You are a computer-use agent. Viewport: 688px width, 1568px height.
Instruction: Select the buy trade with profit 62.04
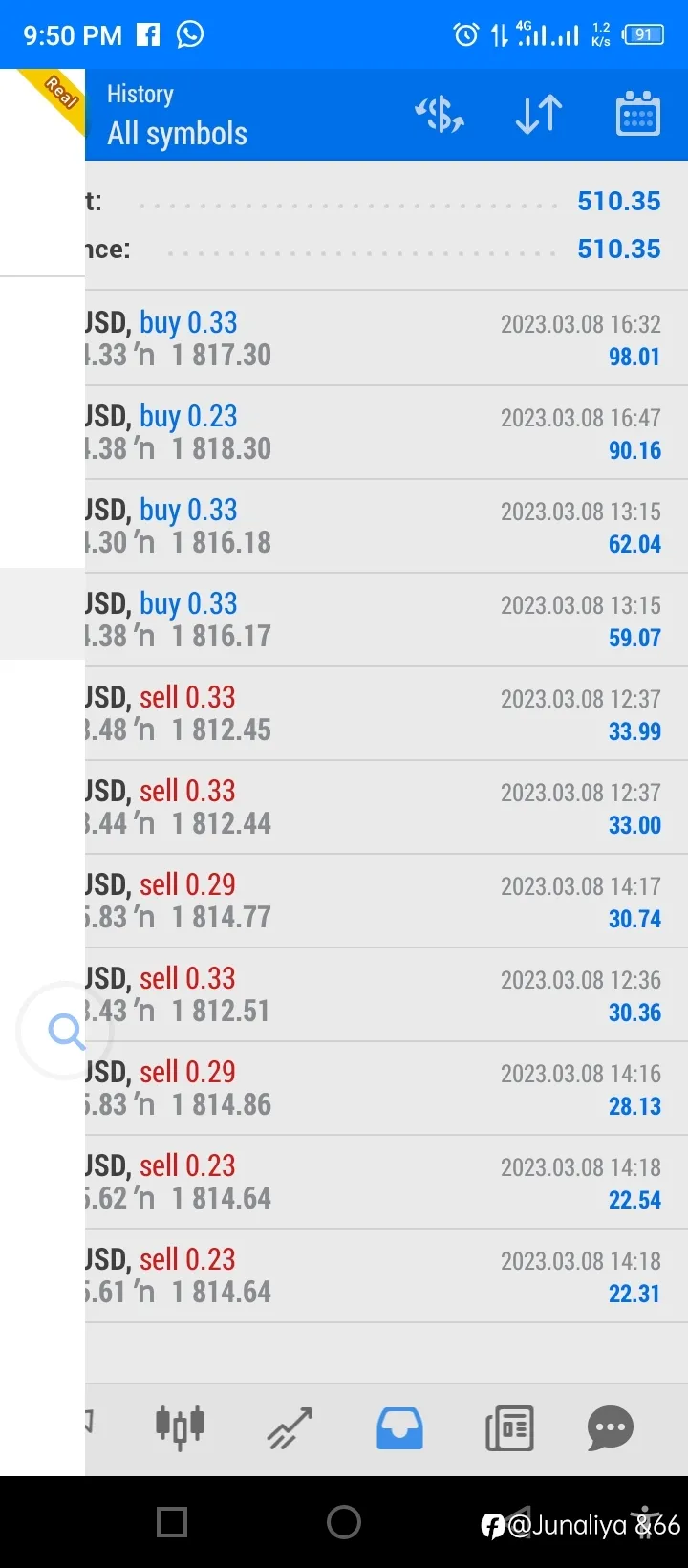coord(386,526)
